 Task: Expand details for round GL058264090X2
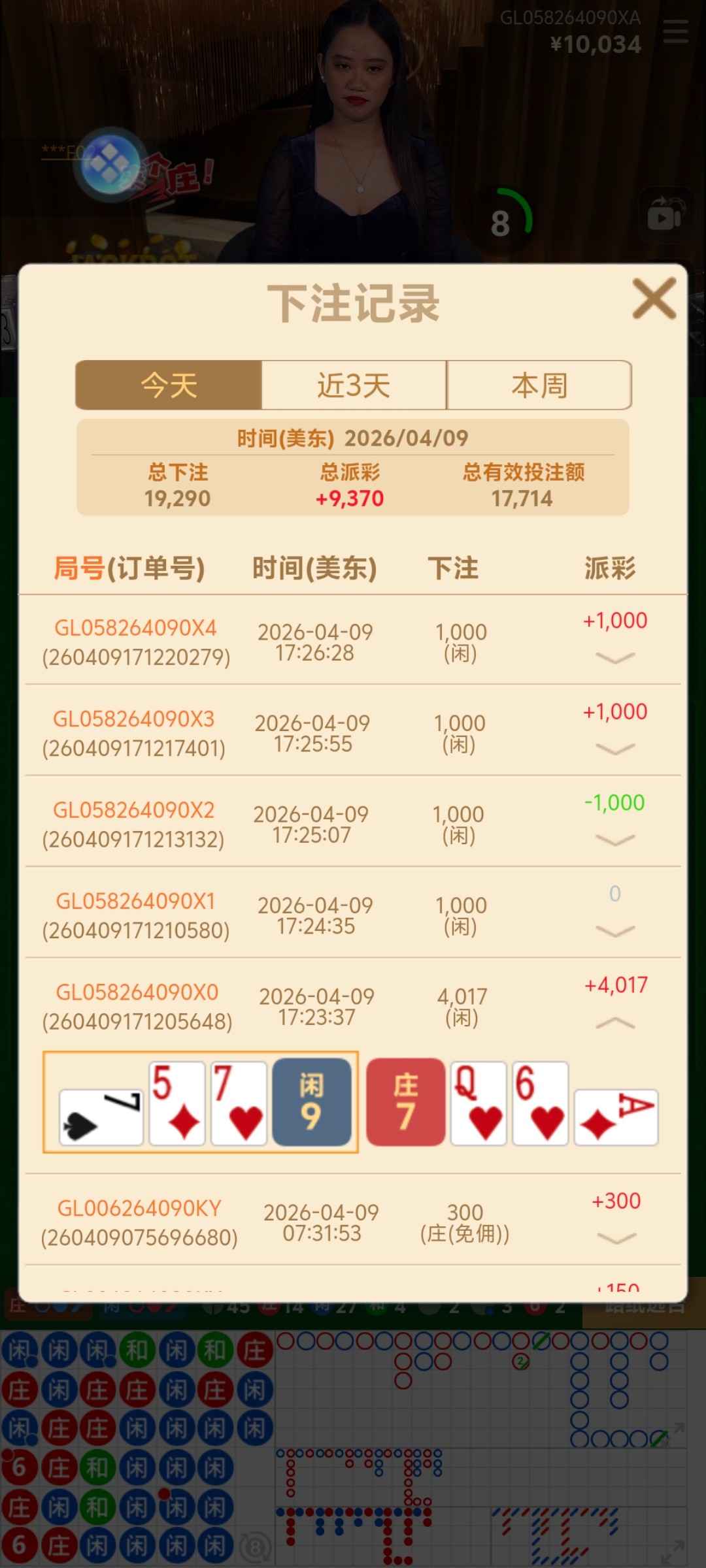coord(615,840)
